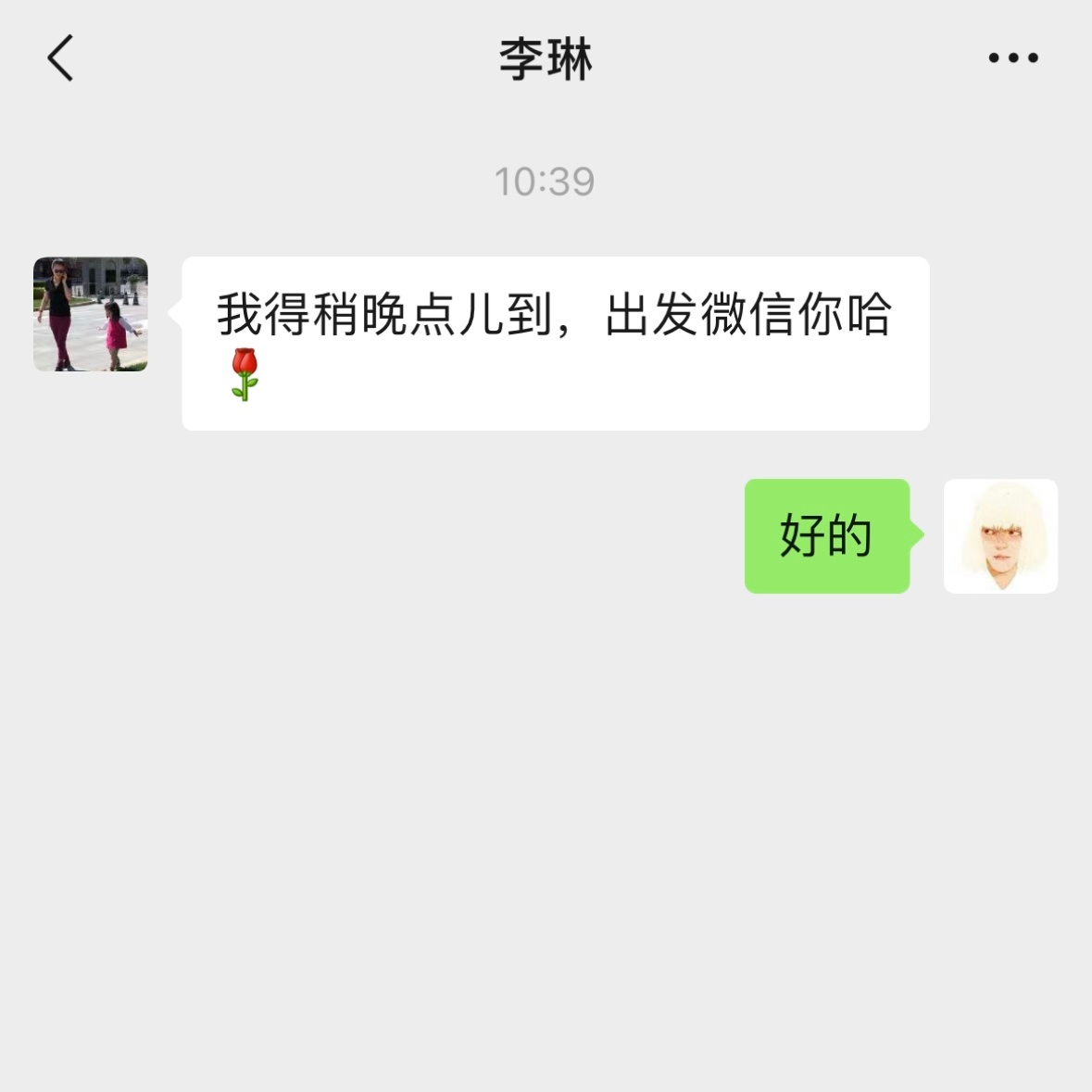Open my own profile avatar
The image size is (1092, 1092).
coord(1000,536)
